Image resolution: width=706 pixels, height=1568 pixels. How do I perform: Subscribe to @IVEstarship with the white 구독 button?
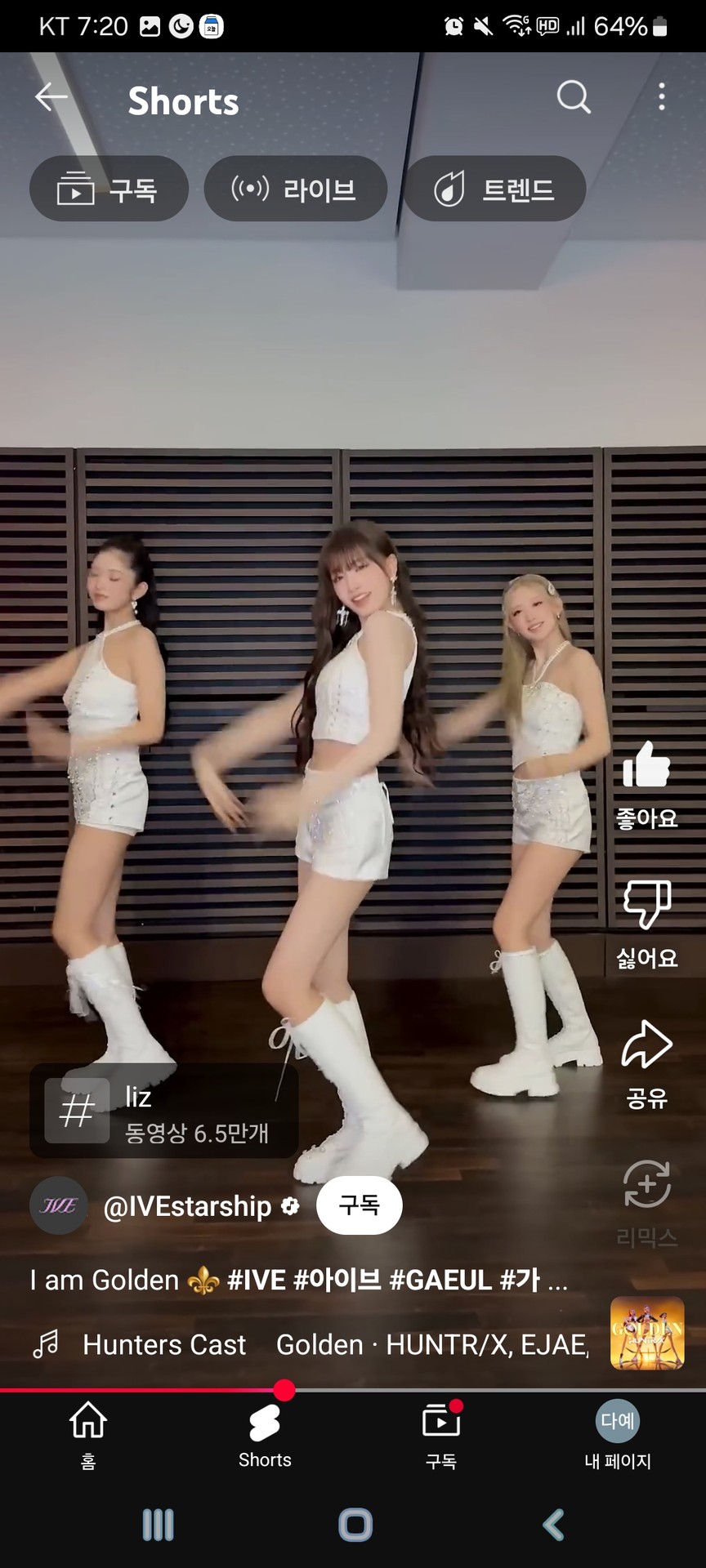tap(359, 1205)
